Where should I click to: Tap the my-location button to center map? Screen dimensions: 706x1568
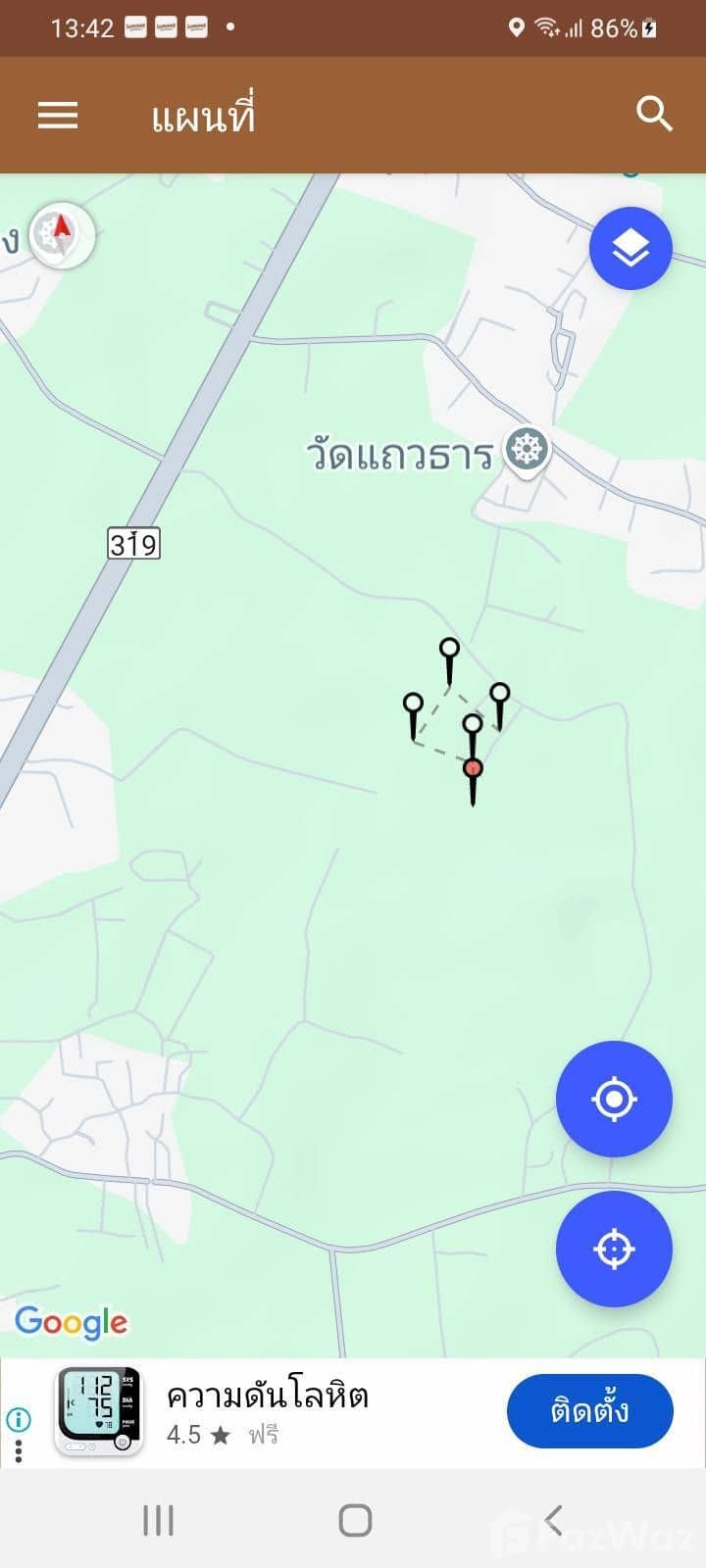(x=614, y=1100)
